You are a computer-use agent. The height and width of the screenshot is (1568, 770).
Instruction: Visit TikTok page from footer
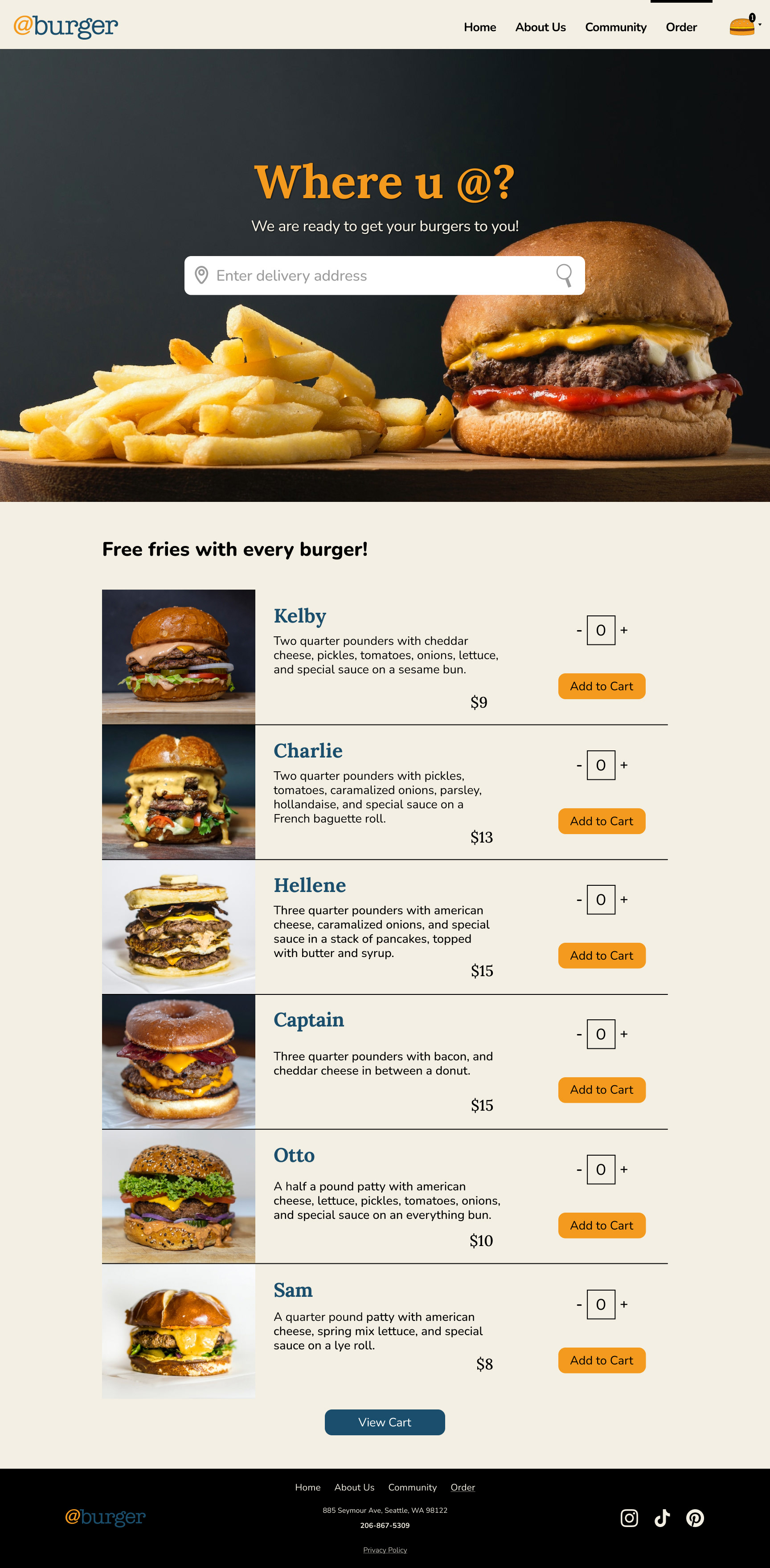662,1518
